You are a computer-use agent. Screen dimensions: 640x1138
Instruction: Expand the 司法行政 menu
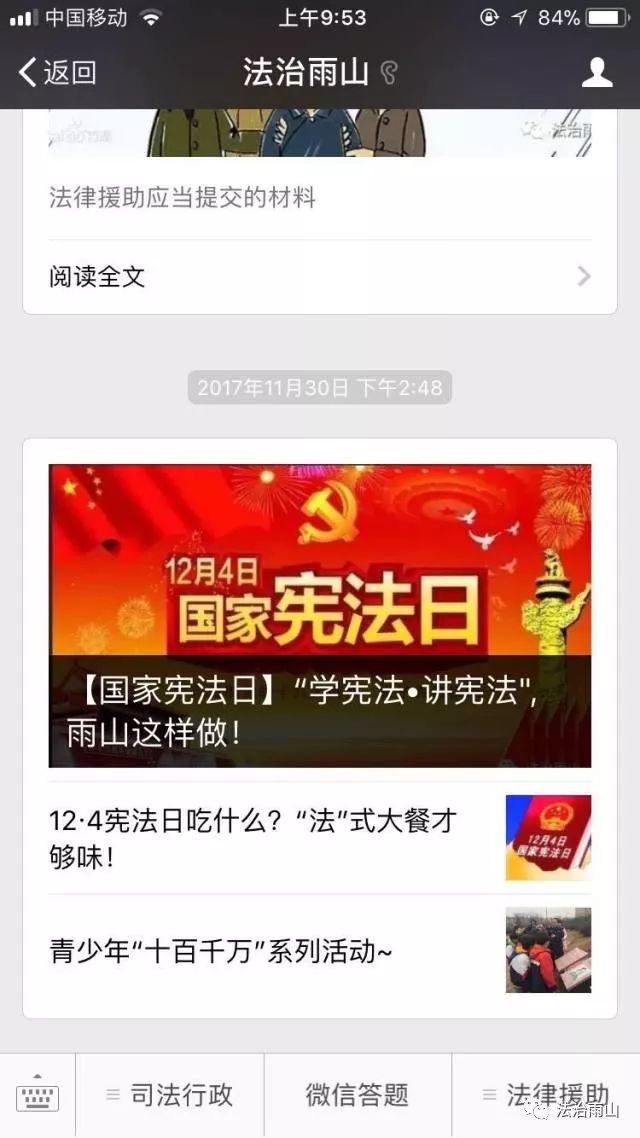[x=170, y=1095]
